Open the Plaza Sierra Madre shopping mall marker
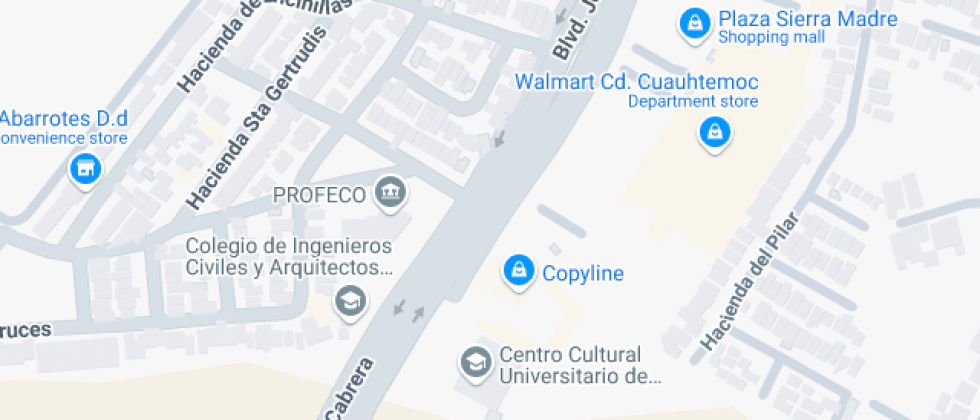Screen dimensions: 980x420 click(692, 23)
